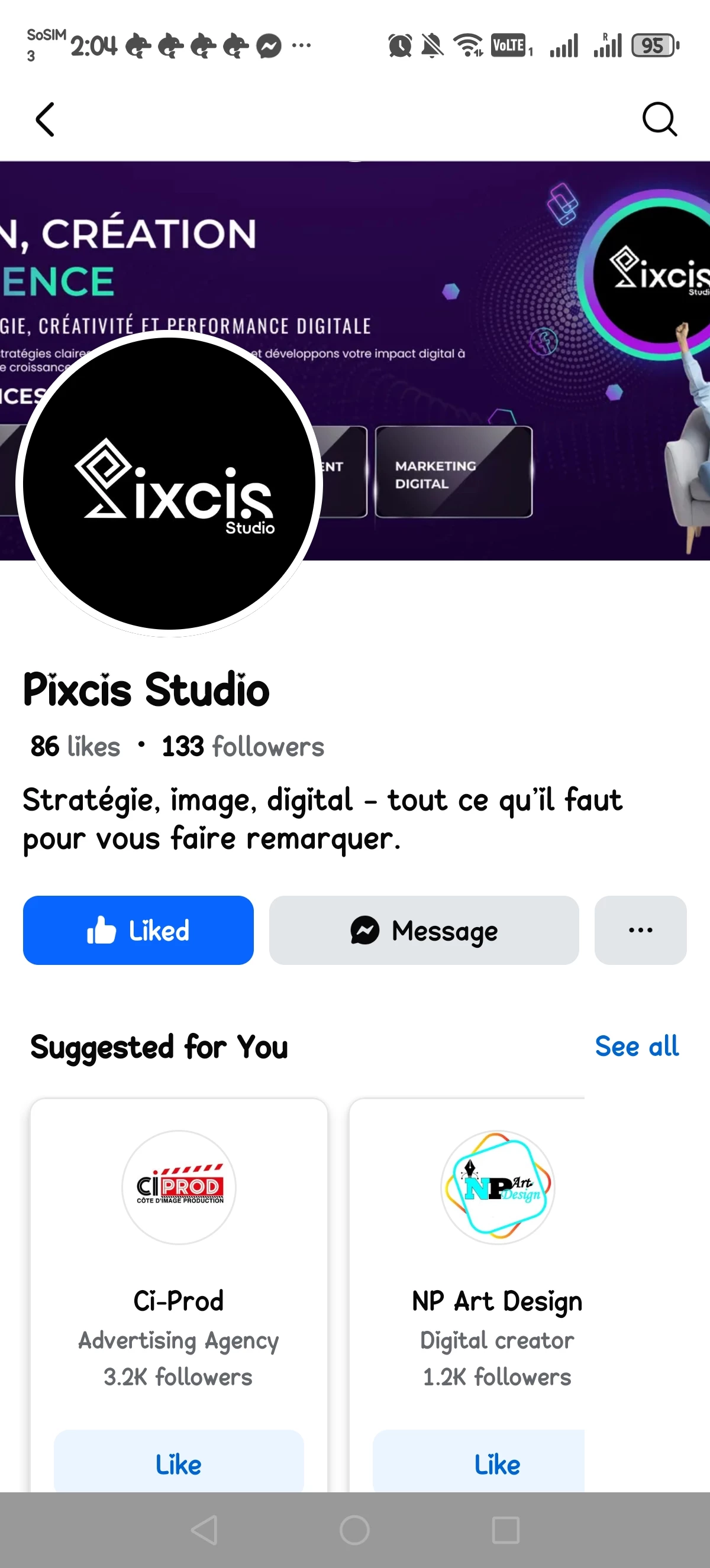The height and width of the screenshot is (1568, 710).
Task: Go back using the top-left arrow
Action: pyautogui.click(x=46, y=119)
